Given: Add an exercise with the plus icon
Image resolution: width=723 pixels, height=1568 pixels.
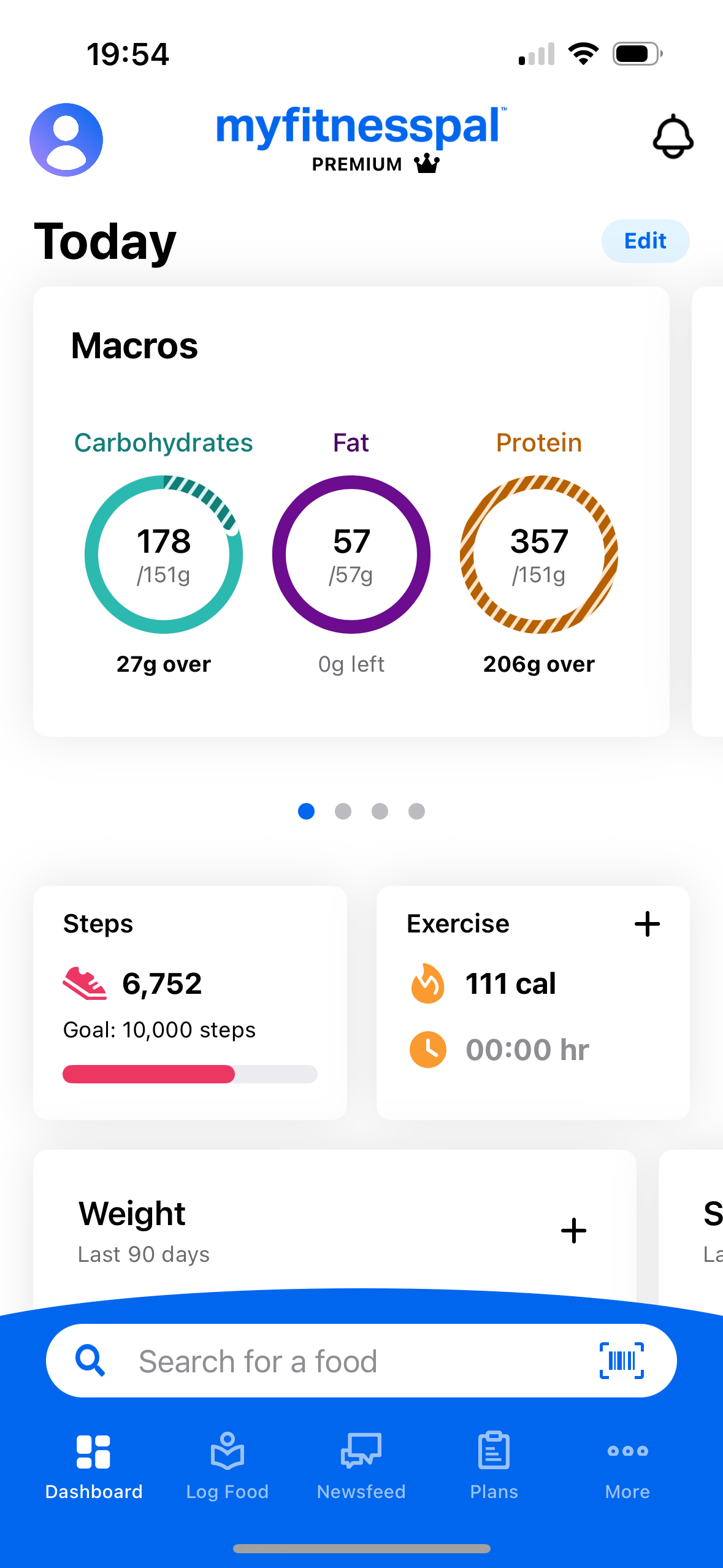Looking at the screenshot, I should (x=647, y=924).
